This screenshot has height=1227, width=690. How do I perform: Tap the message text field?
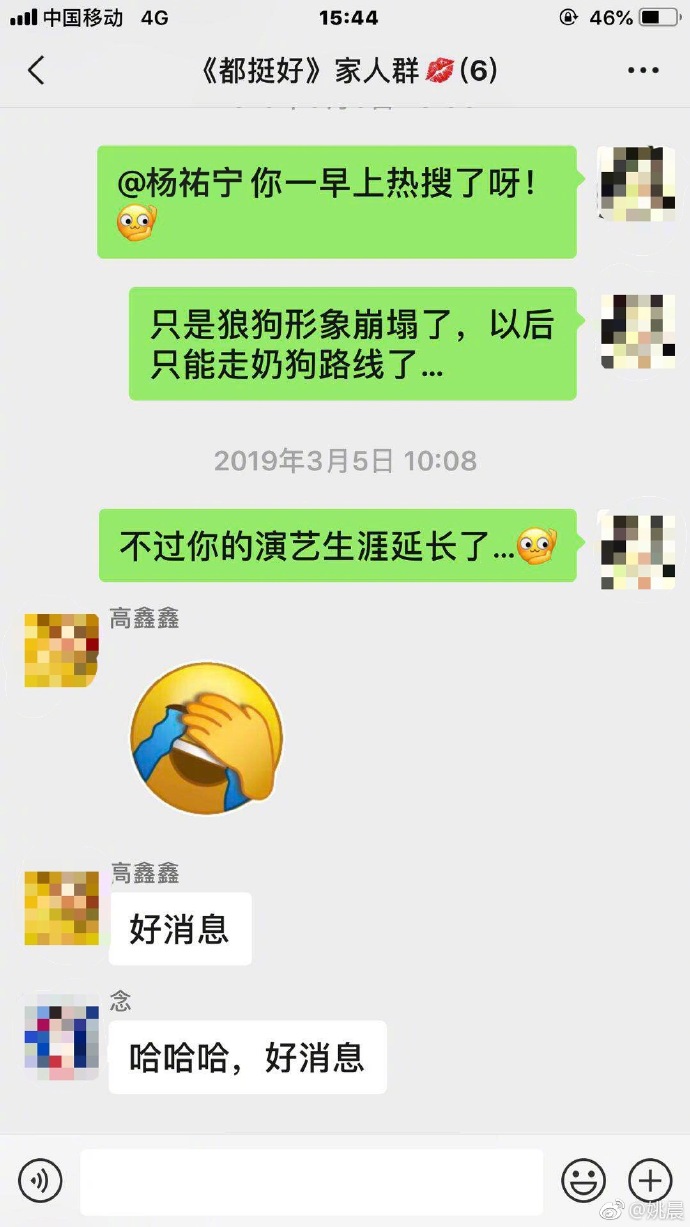pyautogui.click(x=311, y=1181)
